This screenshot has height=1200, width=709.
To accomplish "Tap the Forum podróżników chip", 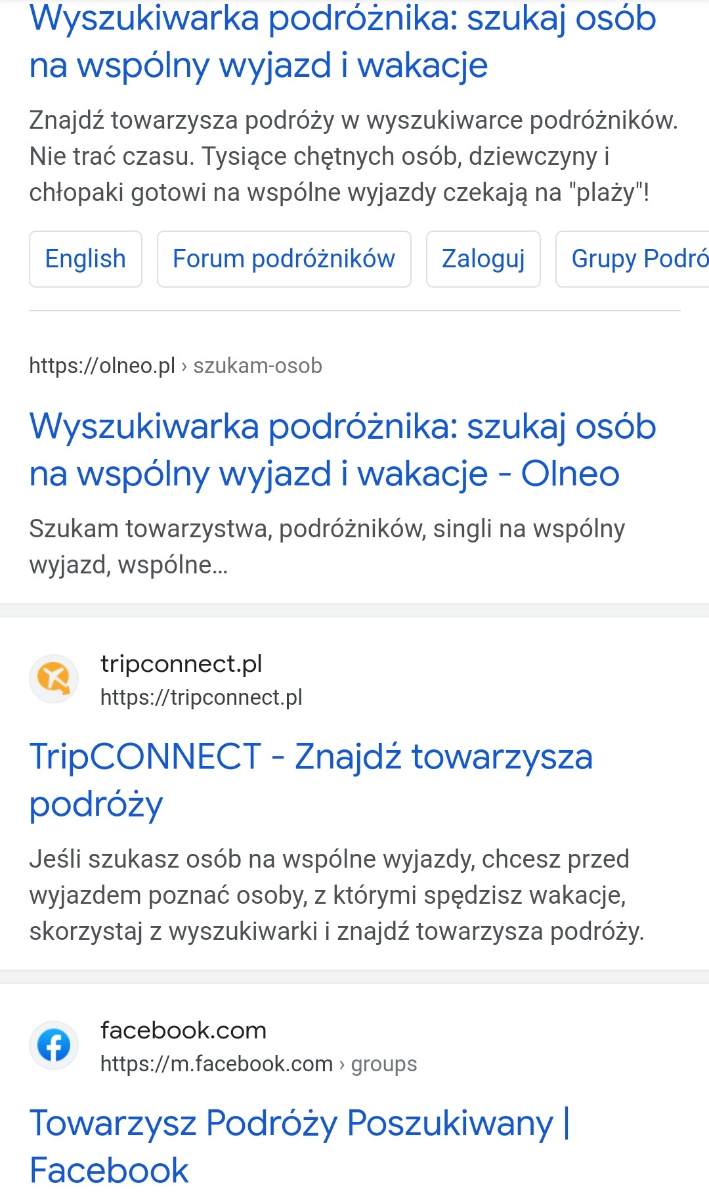I will click(x=283, y=259).
